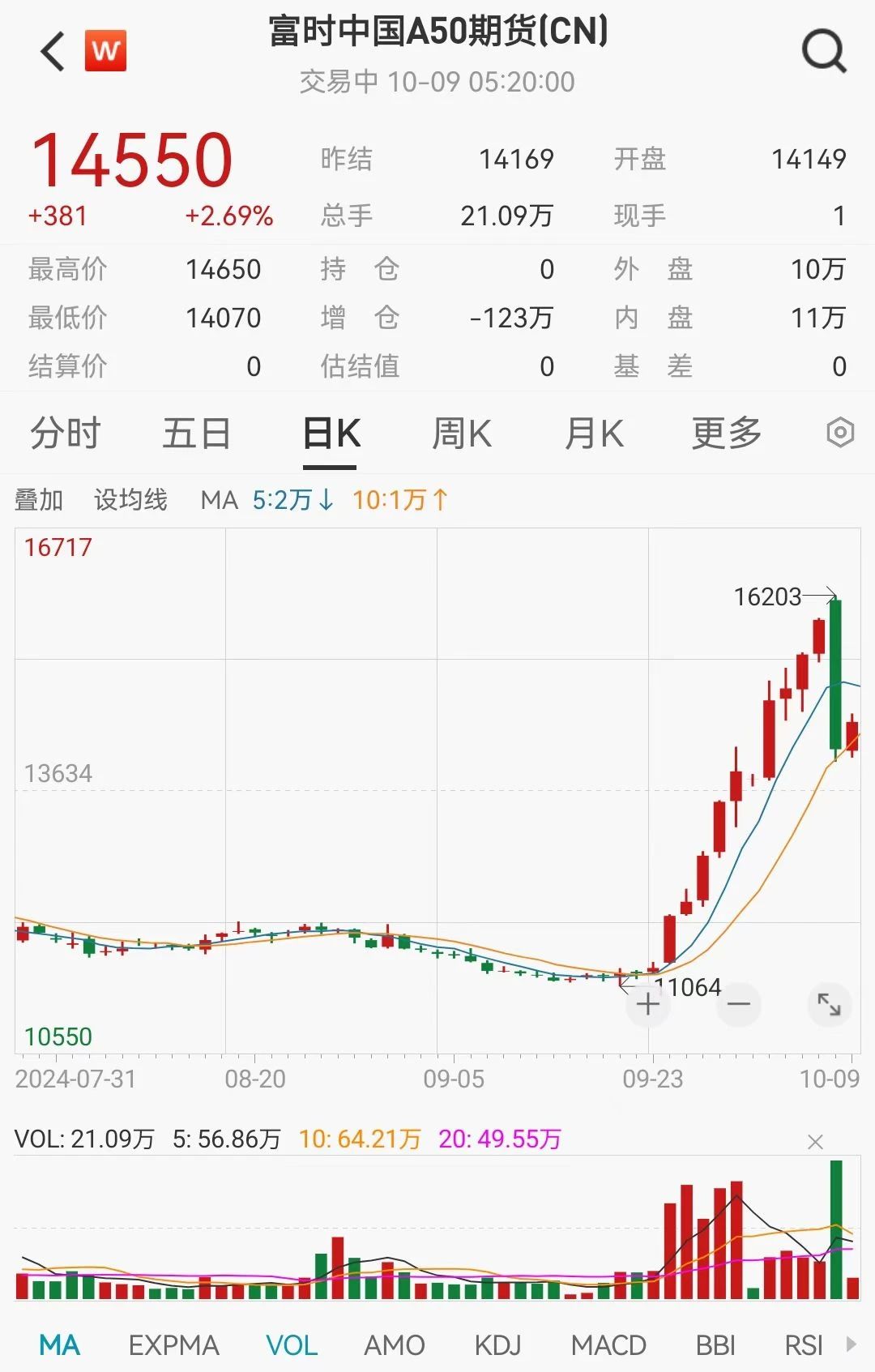
Task: Close the VOL indicator panel
Action: pyautogui.click(x=817, y=1141)
